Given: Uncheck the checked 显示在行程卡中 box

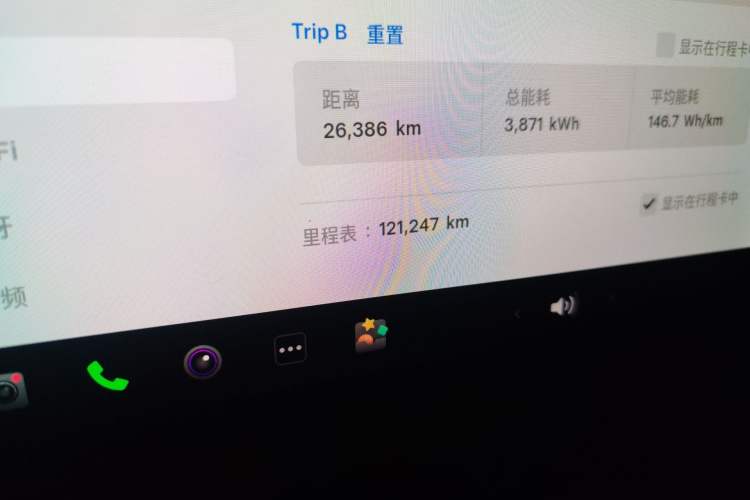Looking at the screenshot, I should (649, 205).
